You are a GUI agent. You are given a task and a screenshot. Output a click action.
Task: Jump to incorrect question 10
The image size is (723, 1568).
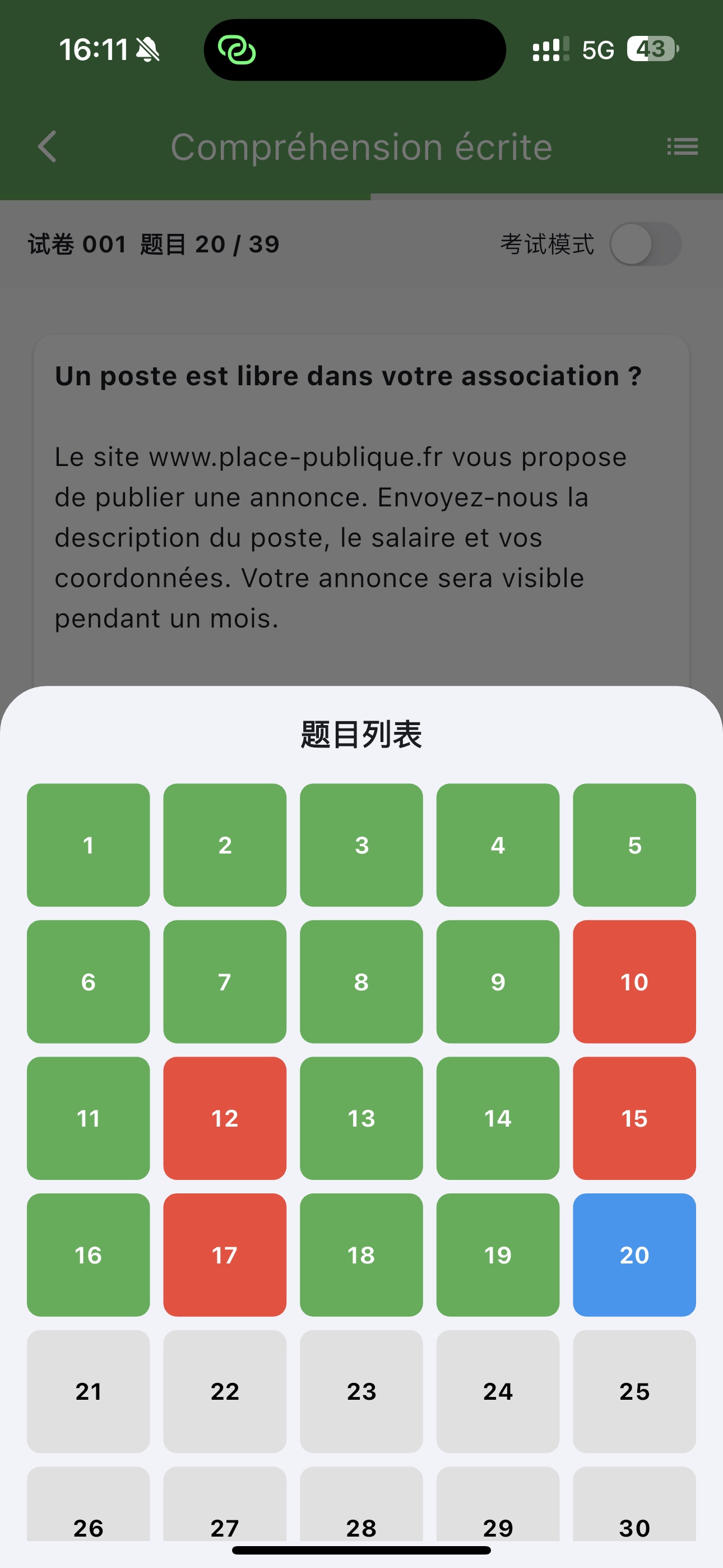pyautogui.click(x=634, y=981)
